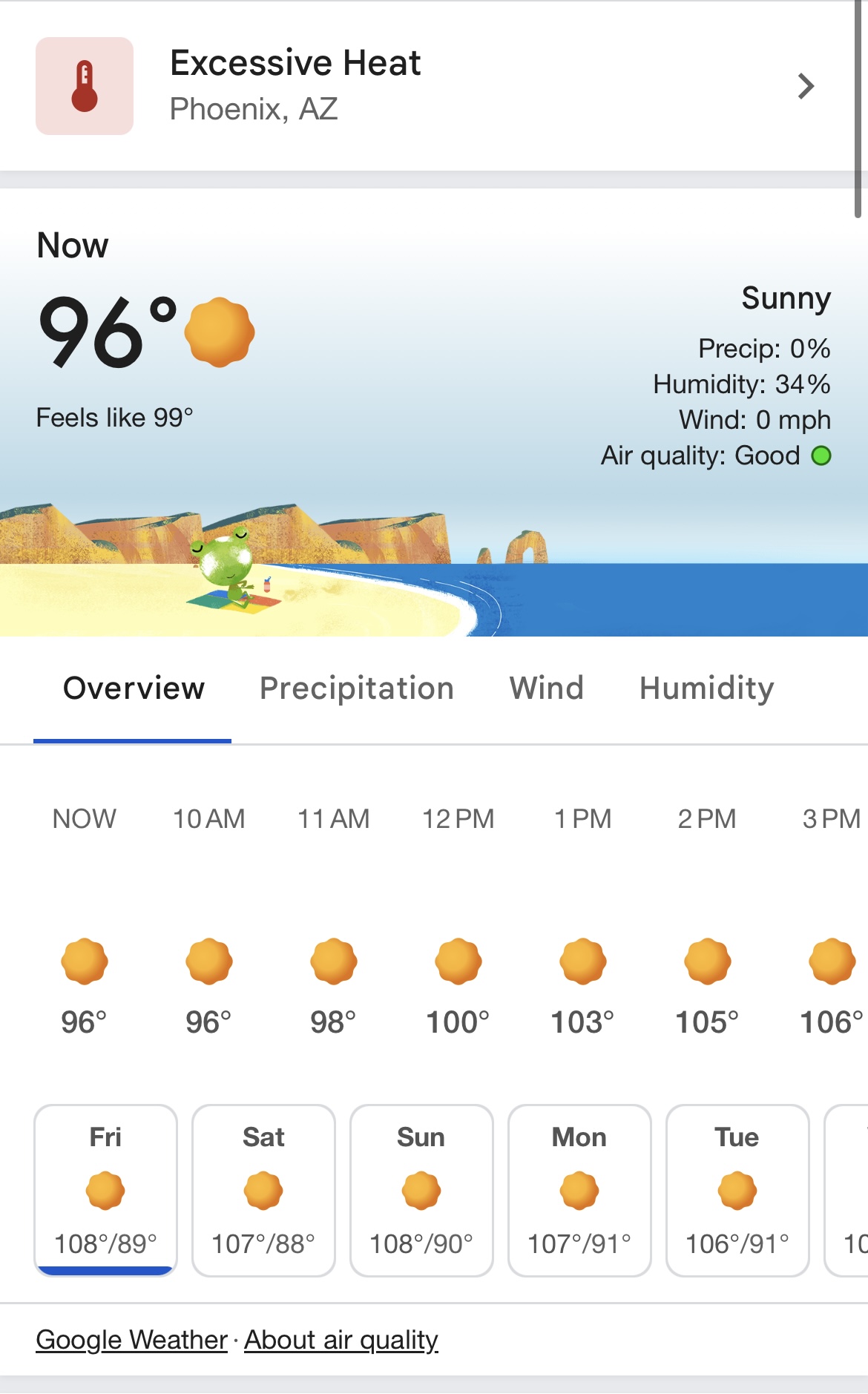Switch to the Precipitation tab
Viewport: 868px width, 1394px height.
coord(356,688)
